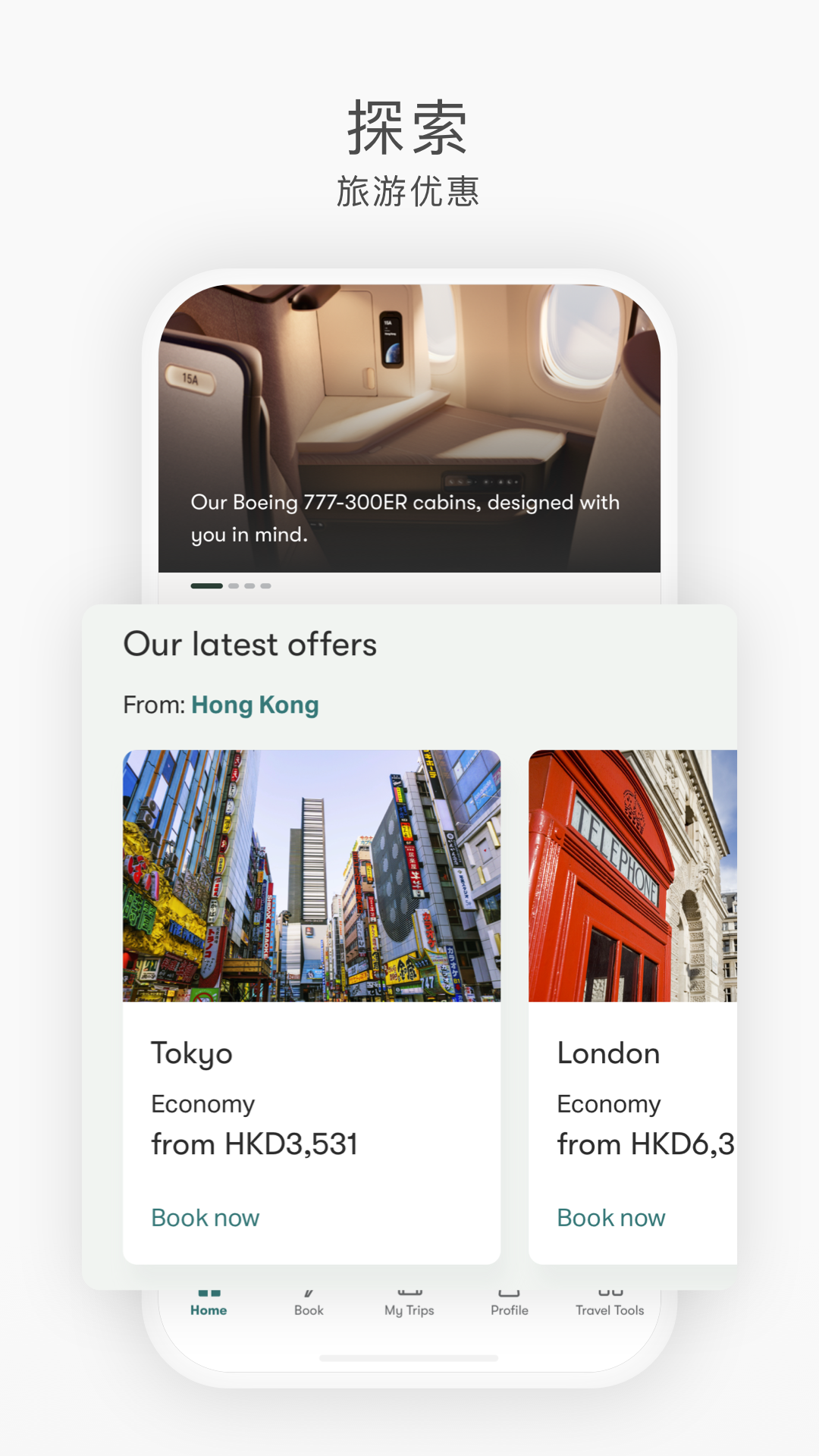Open My Trips via its suitcase icon

tap(409, 1293)
